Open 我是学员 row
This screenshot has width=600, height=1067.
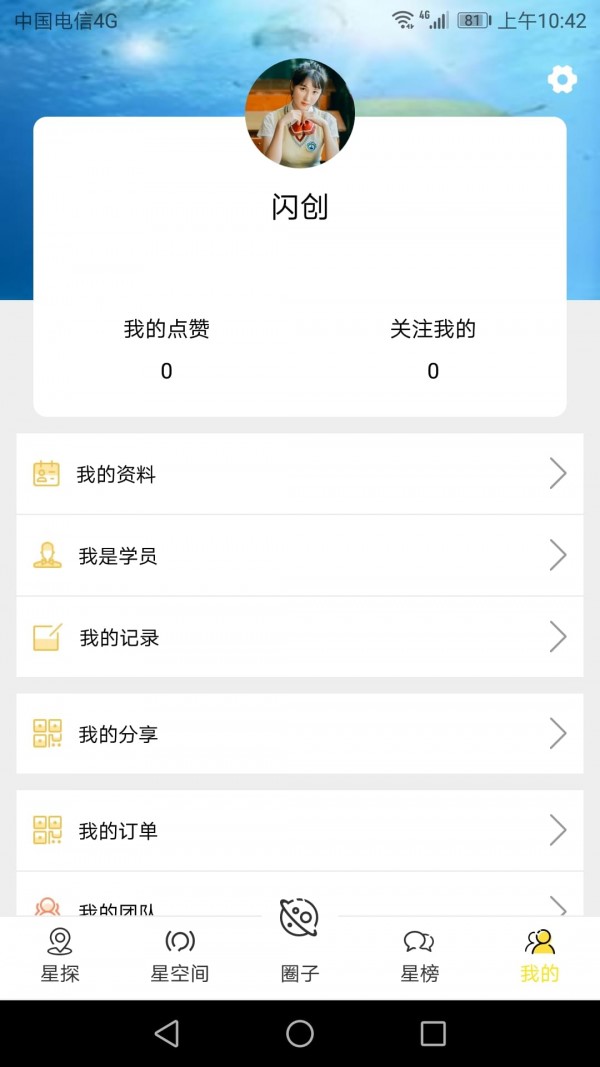pos(300,556)
